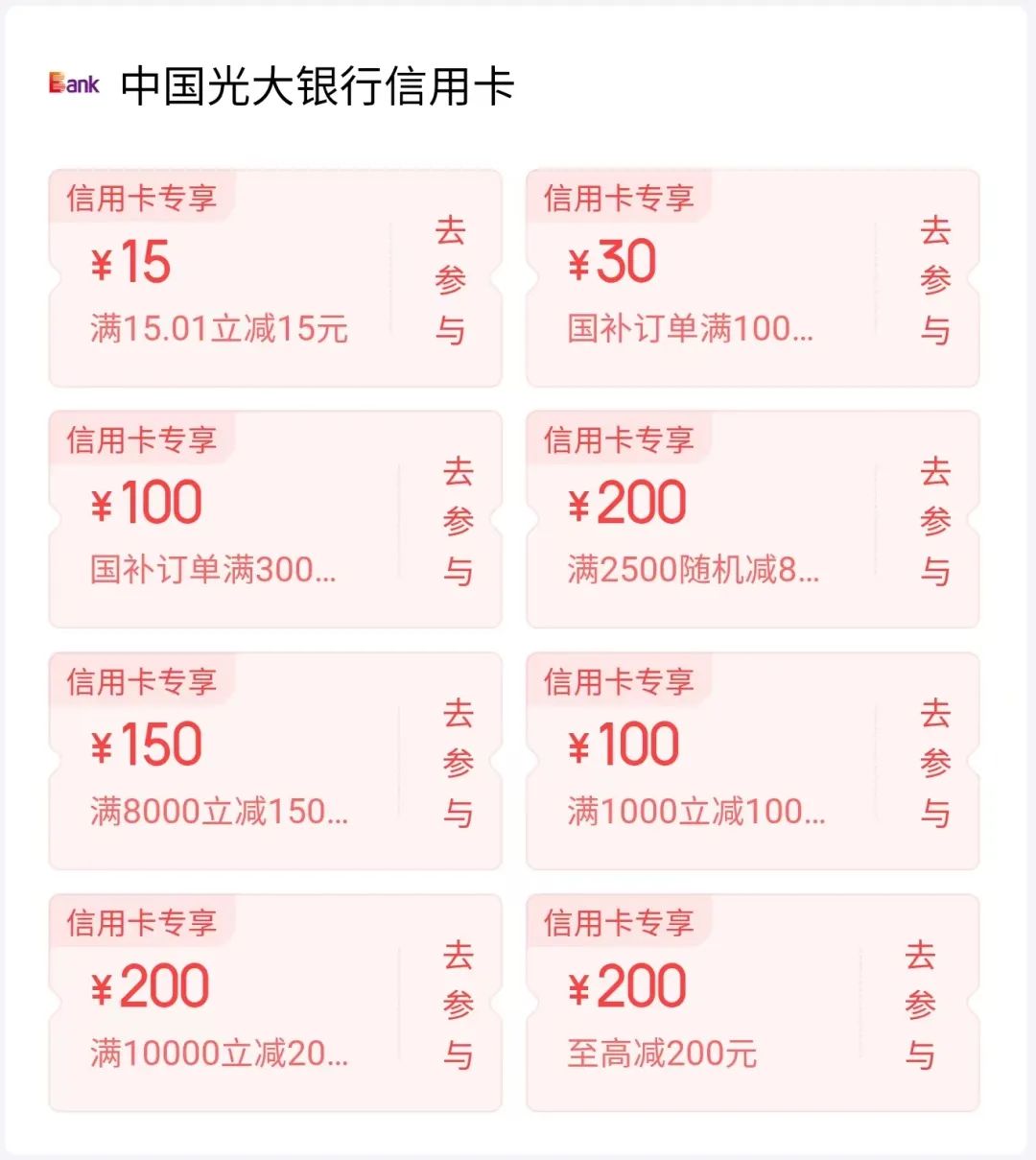Screen dimensions: 1036x1160
Task: Select 去参与 on the 满8000立减150 coupon
Action: 458,764
